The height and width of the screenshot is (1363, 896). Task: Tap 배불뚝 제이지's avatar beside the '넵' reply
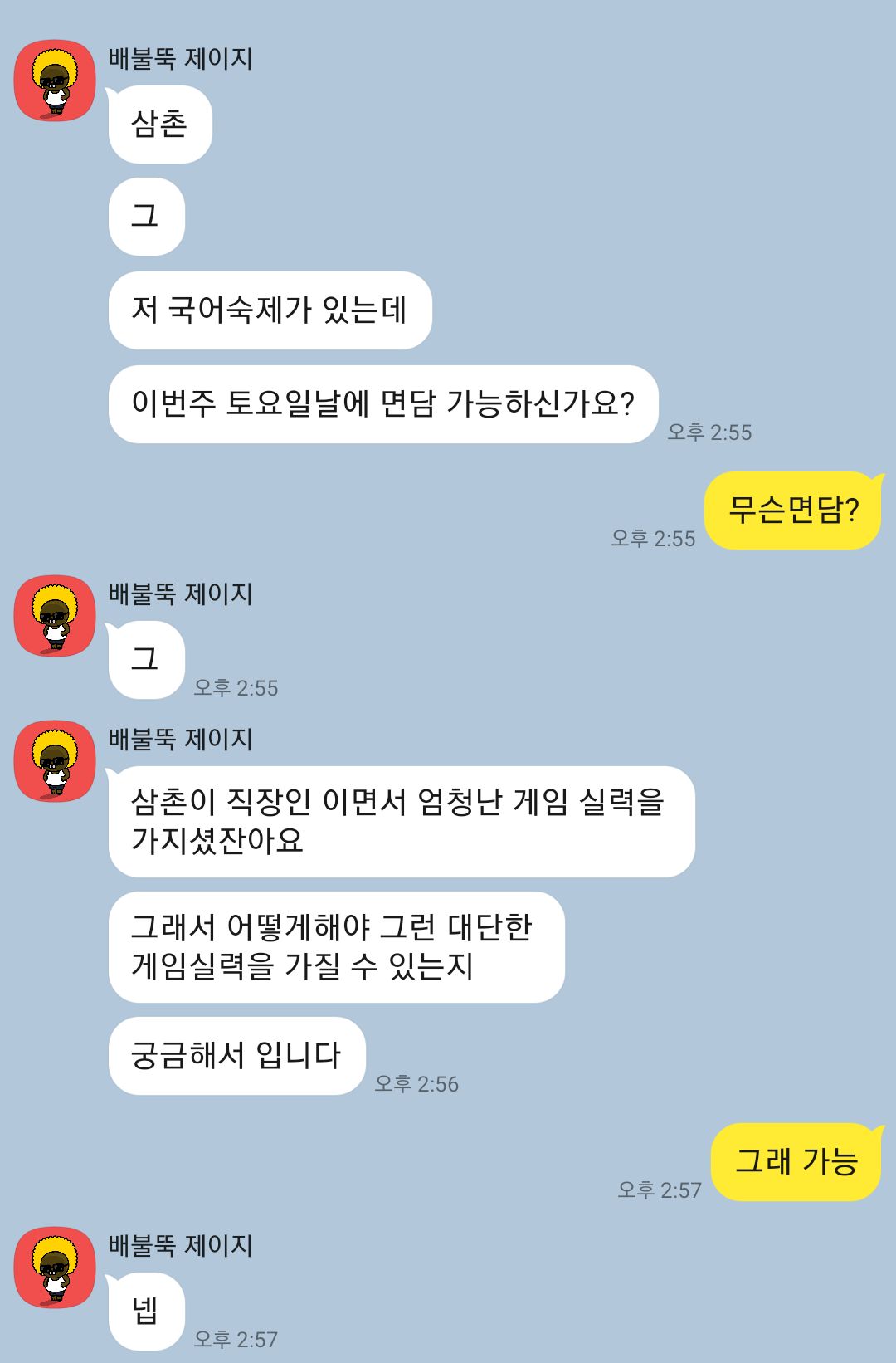(55, 1268)
